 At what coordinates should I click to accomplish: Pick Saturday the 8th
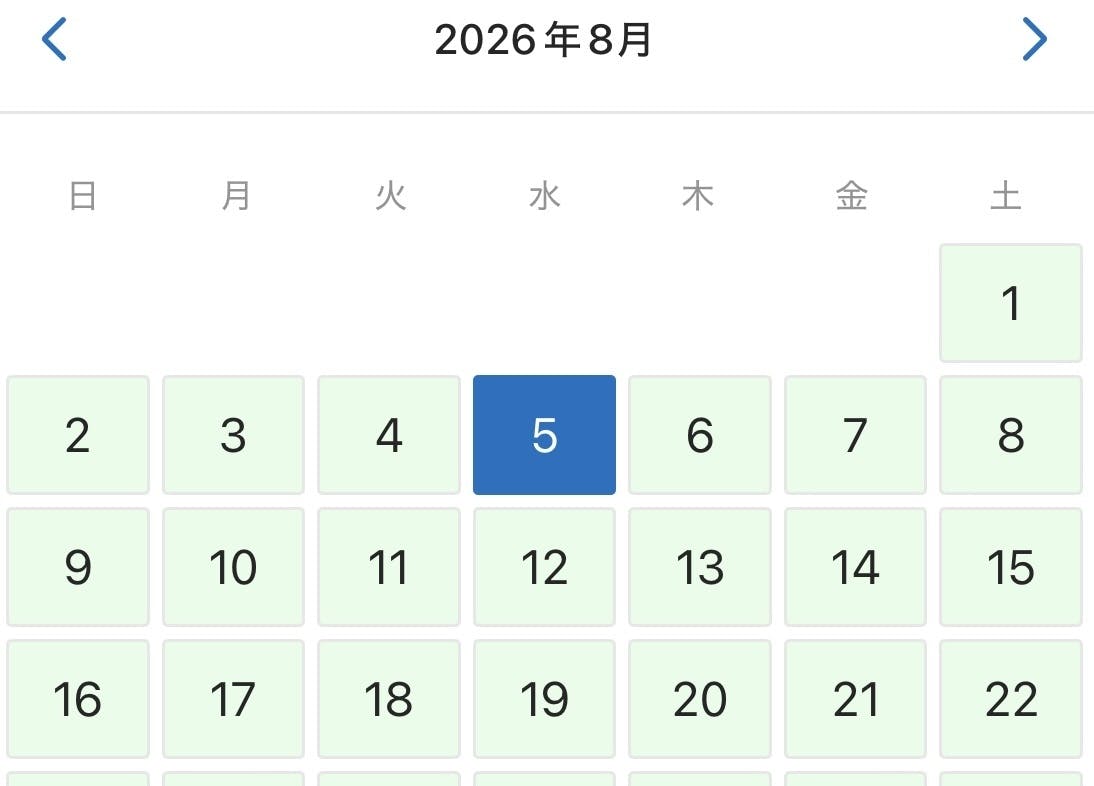[1010, 435]
